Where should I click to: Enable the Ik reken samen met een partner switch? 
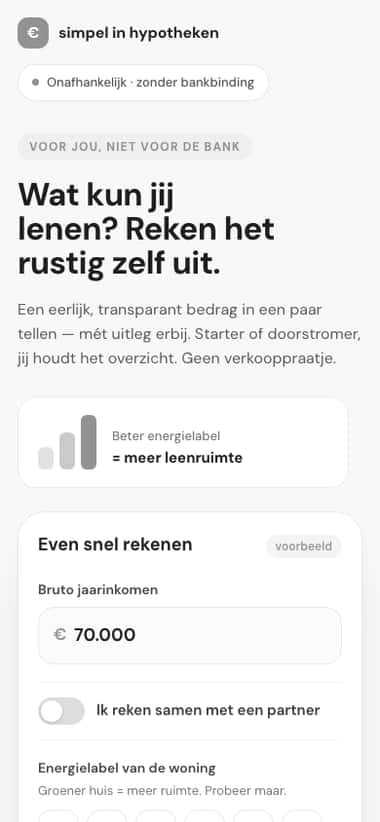[61, 711]
